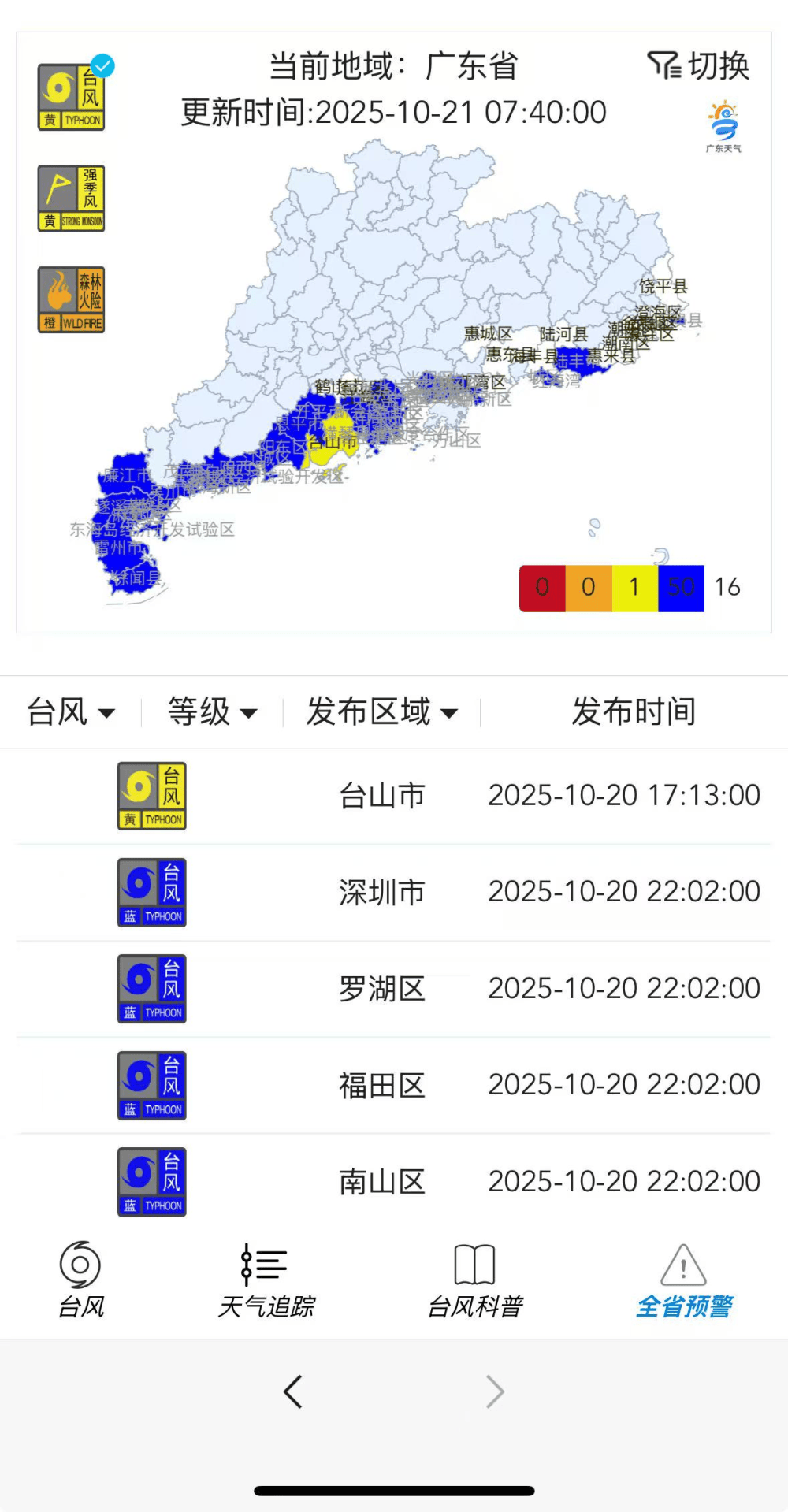Image resolution: width=788 pixels, height=1512 pixels.
Task: Select the yellow 强季风 warning icon
Action: click(72, 198)
